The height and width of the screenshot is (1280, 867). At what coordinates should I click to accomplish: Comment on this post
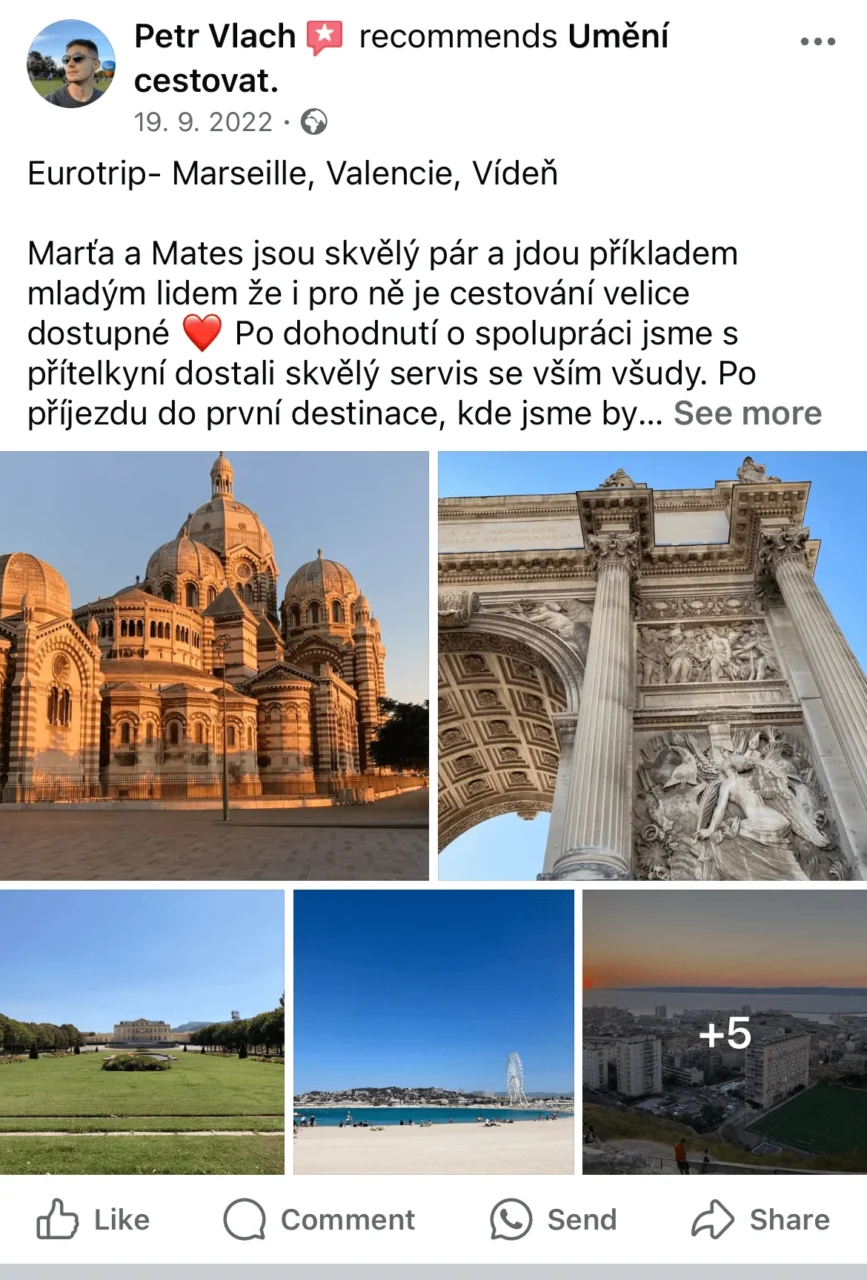point(319,1220)
